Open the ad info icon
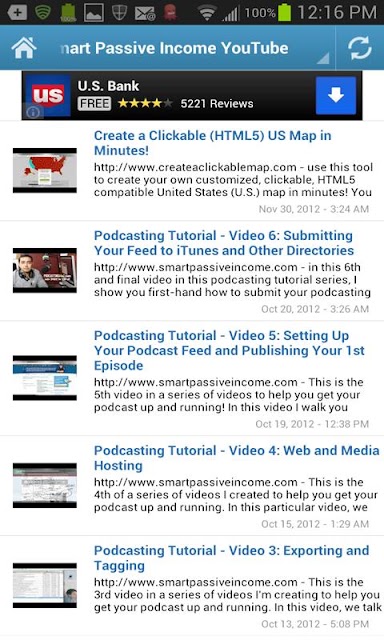The width and height of the screenshot is (384, 640). click(33, 111)
